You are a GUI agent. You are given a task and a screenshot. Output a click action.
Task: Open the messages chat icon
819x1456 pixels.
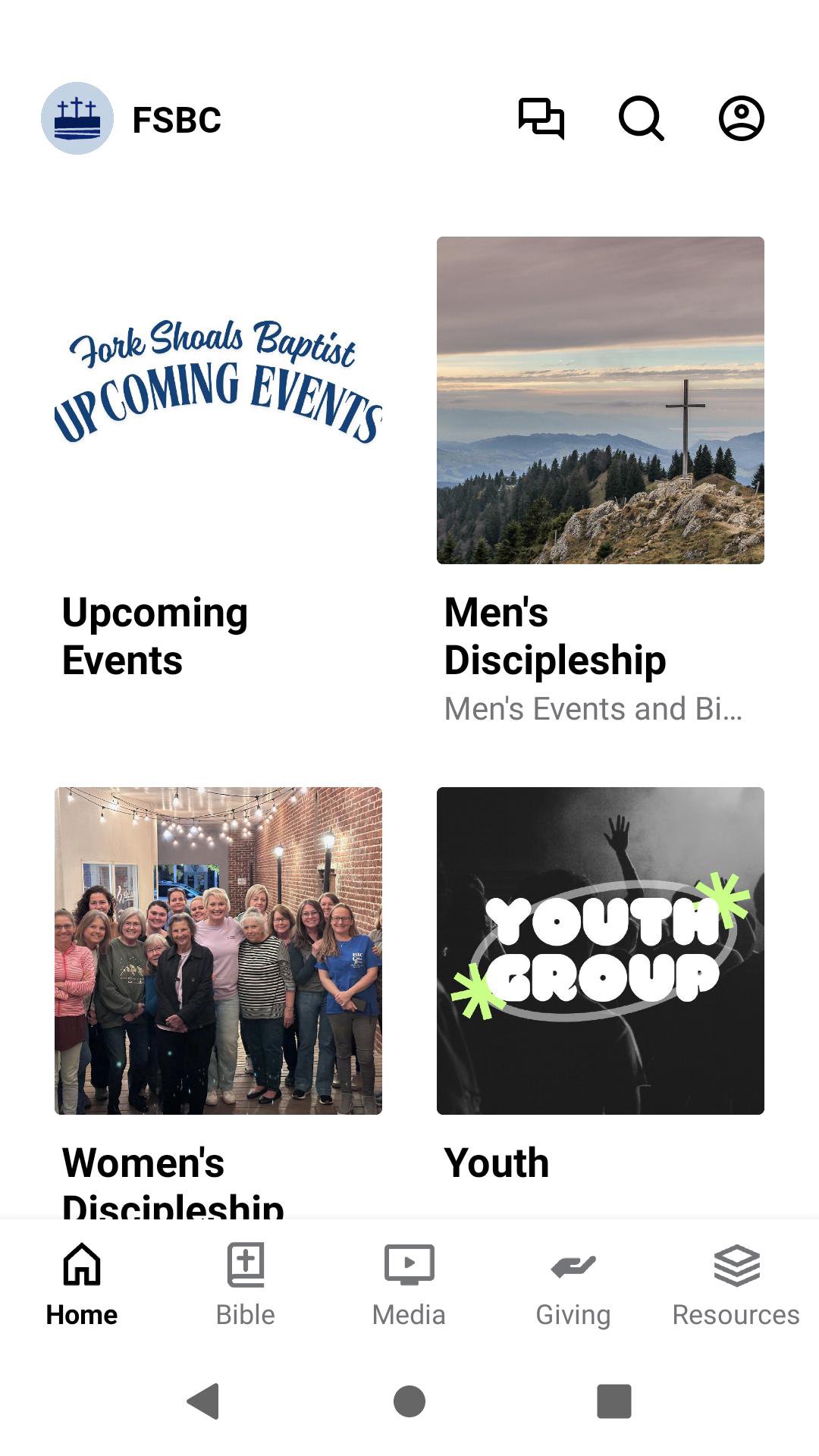click(541, 119)
